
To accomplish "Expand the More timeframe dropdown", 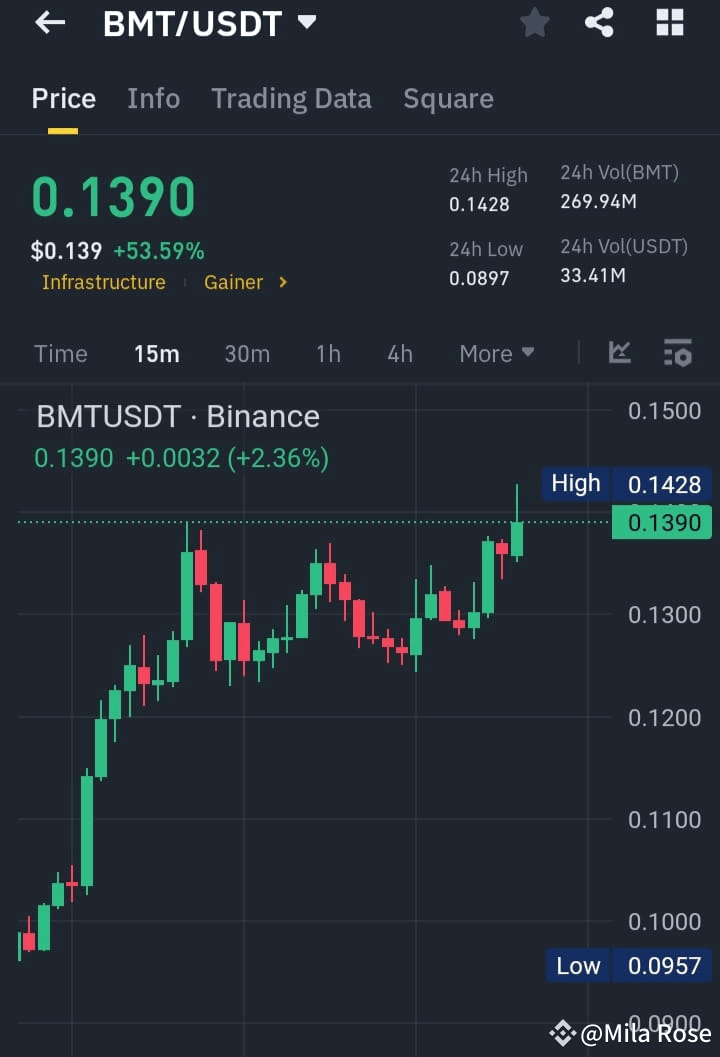I will click(496, 353).
